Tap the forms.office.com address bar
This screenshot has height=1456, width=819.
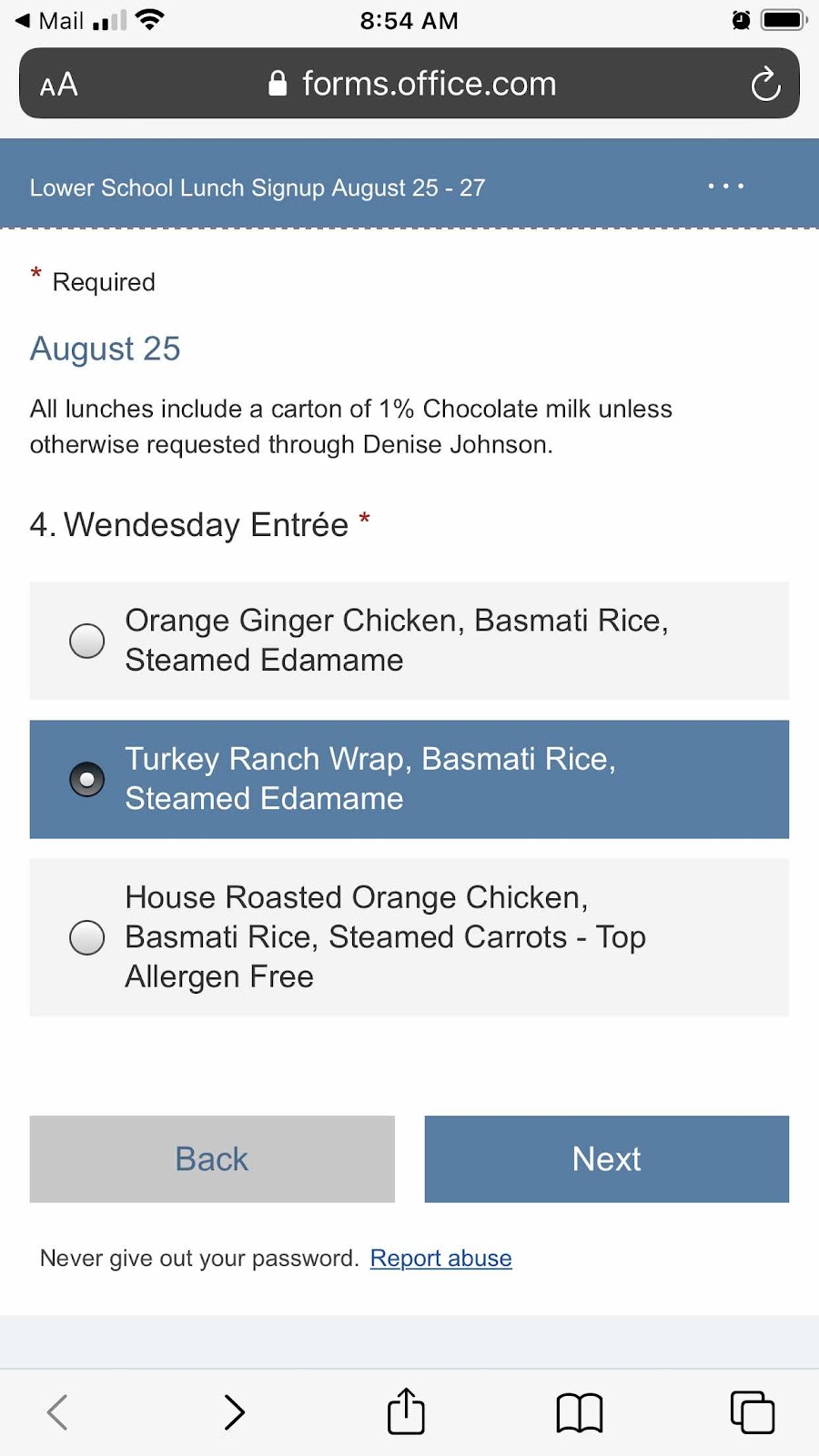[428, 85]
